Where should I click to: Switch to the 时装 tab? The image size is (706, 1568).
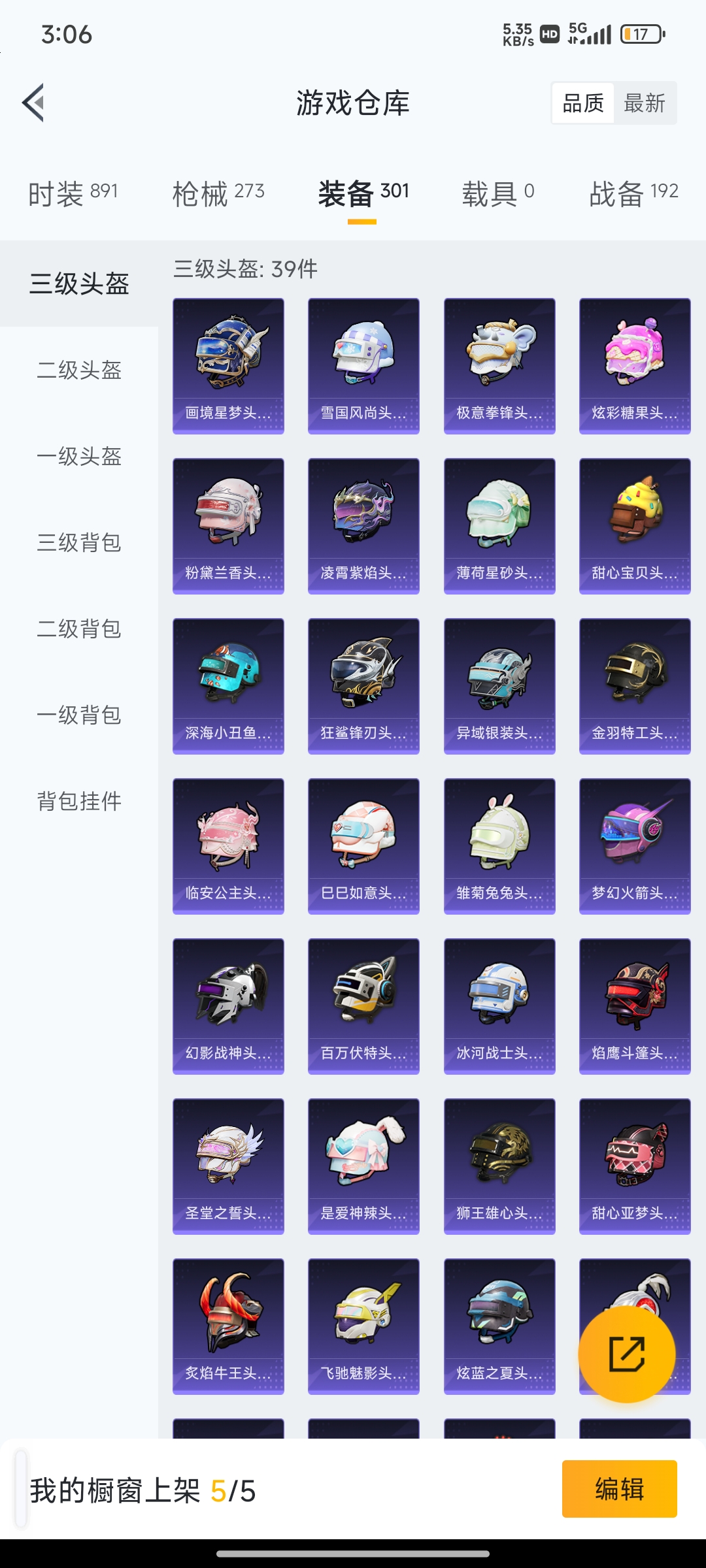coord(73,194)
